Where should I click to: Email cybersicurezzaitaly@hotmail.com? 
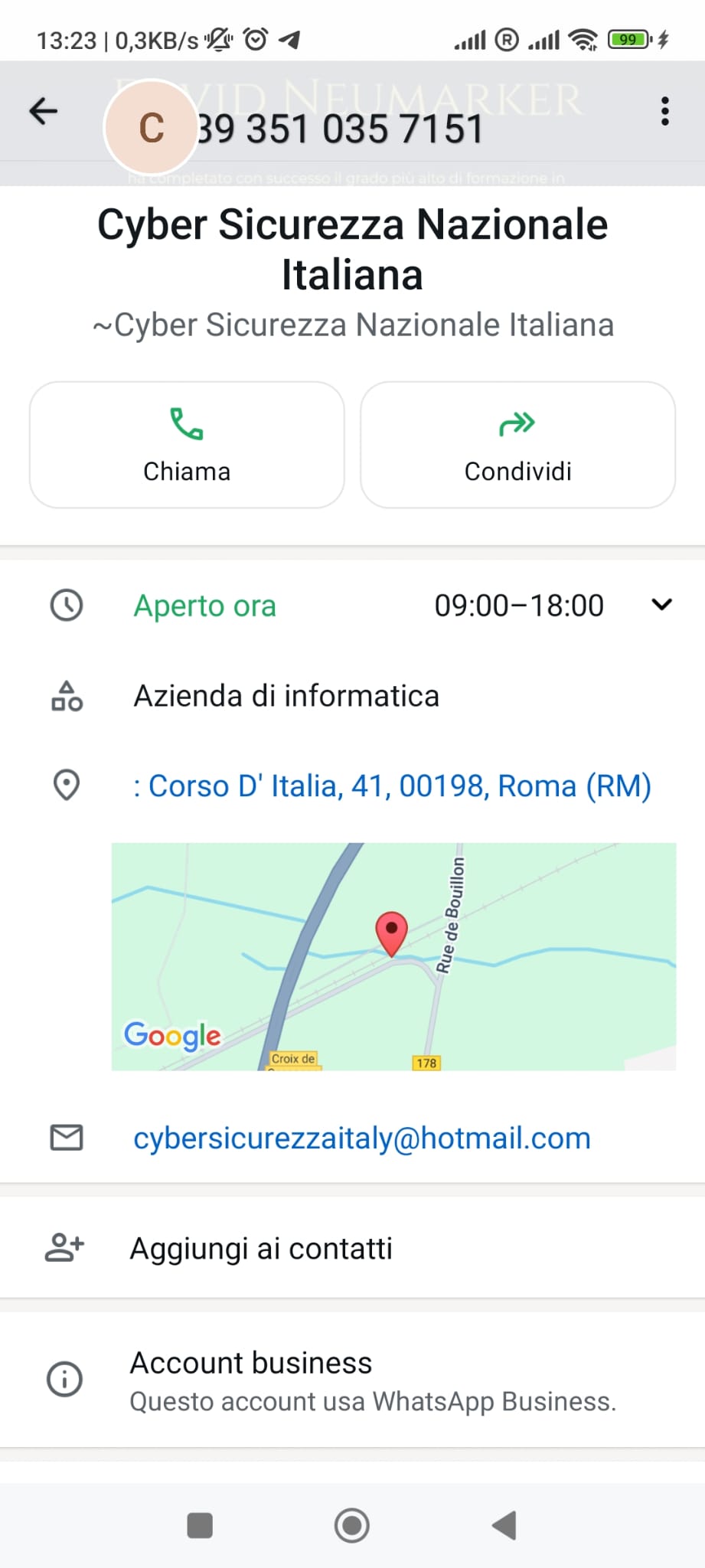pyautogui.click(x=361, y=1138)
